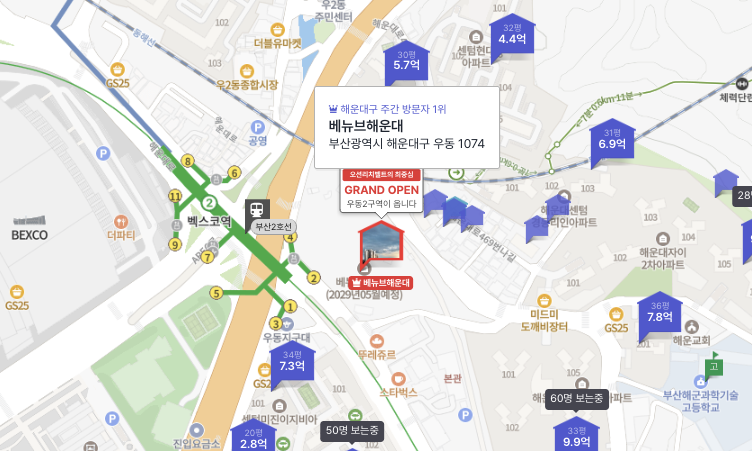
Task: Open the 7.8억 36평 apartment marker
Action: 659,314
